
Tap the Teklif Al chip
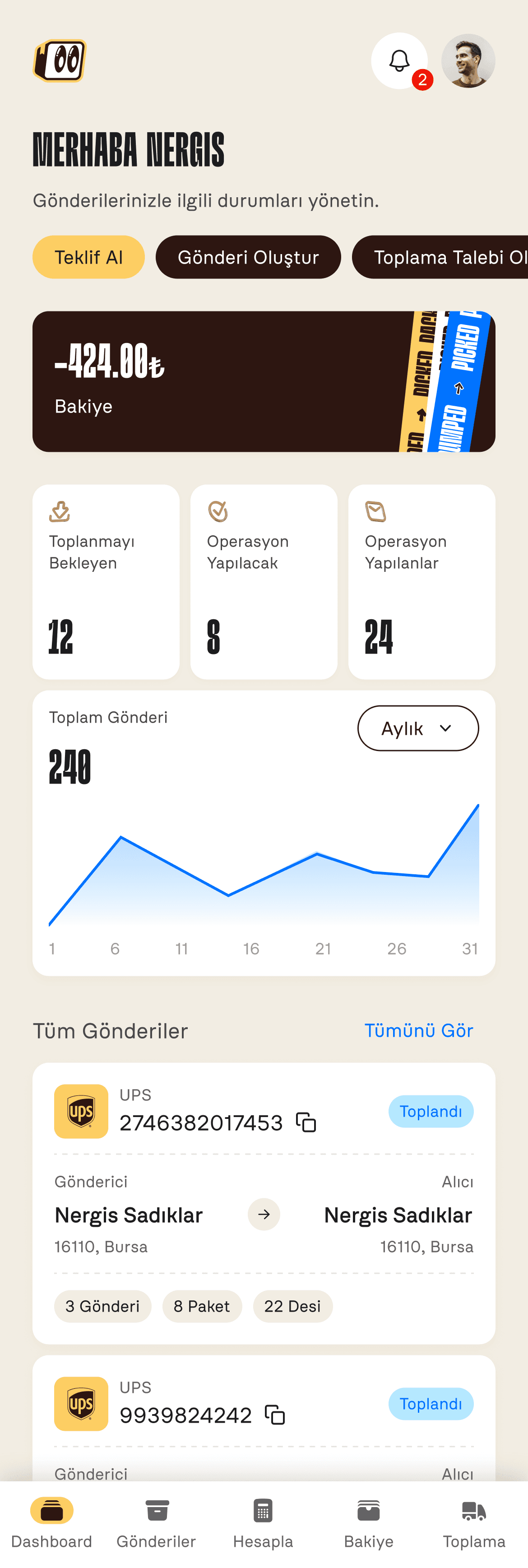tap(88, 257)
